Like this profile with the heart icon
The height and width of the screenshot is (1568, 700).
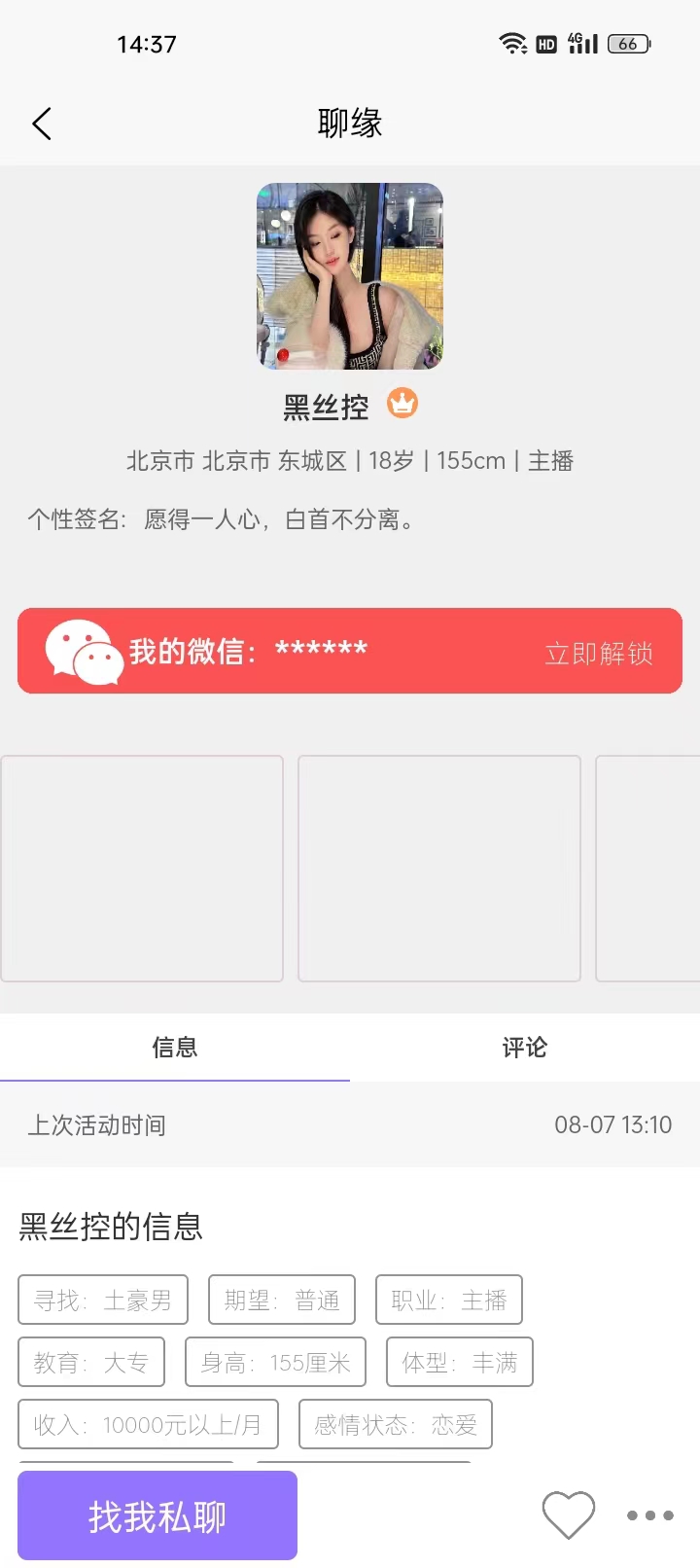568,1515
